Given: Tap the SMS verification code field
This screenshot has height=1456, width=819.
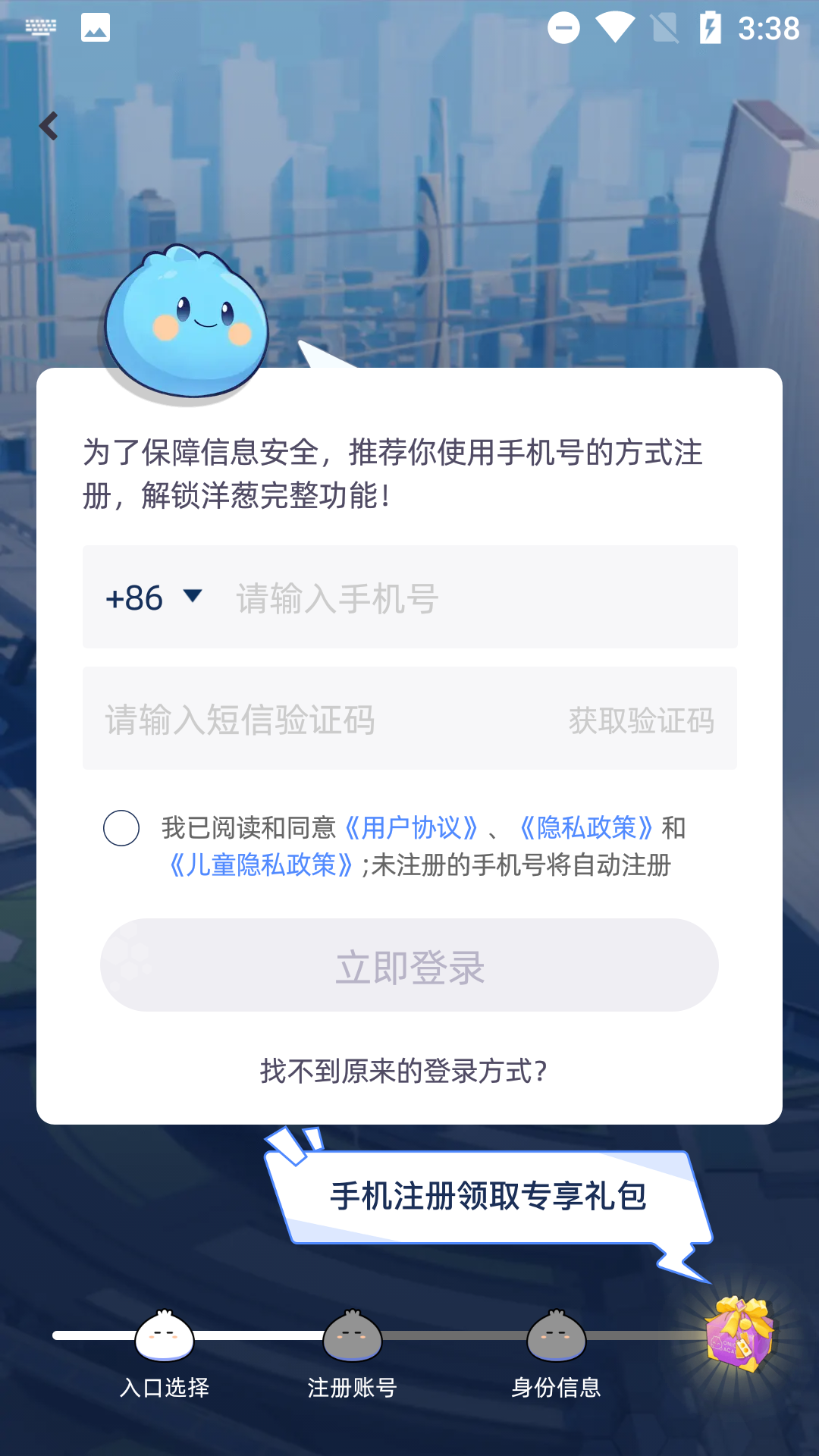Looking at the screenshot, I should pyautogui.click(x=318, y=719).
